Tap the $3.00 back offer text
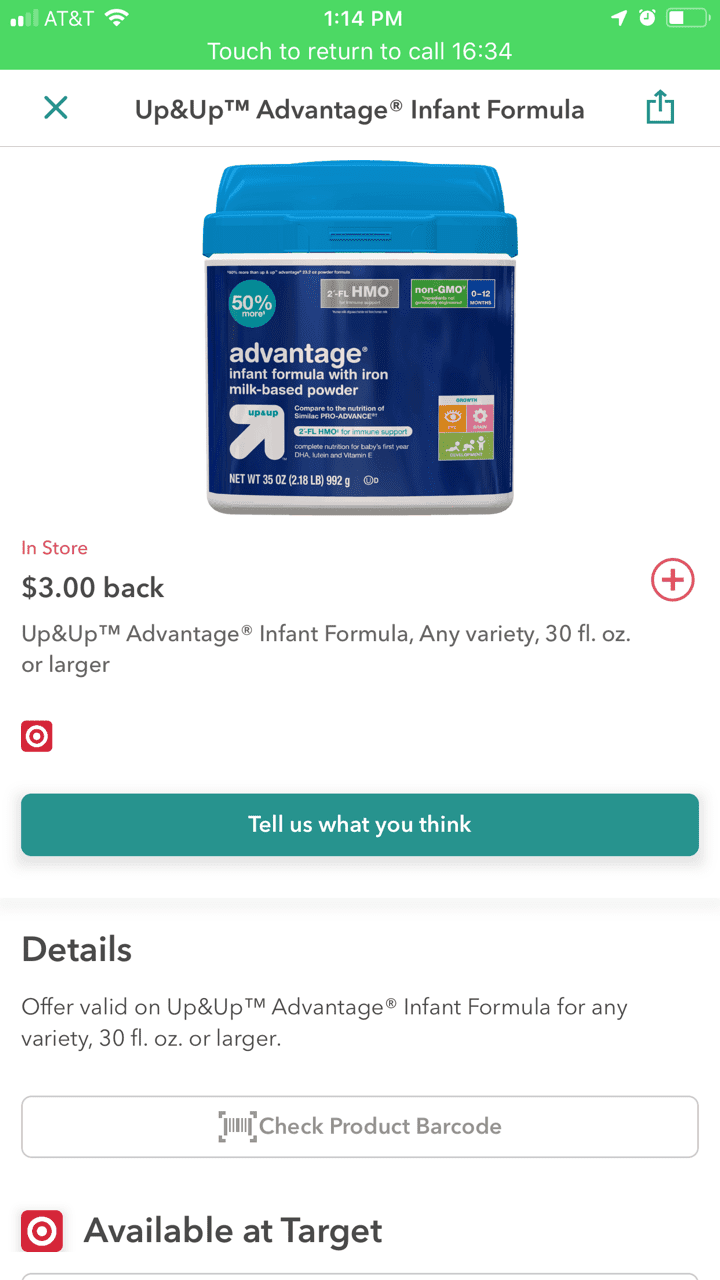Image resolution: width=720 pixels, height=1280 pixels. [x=92, y=588]
